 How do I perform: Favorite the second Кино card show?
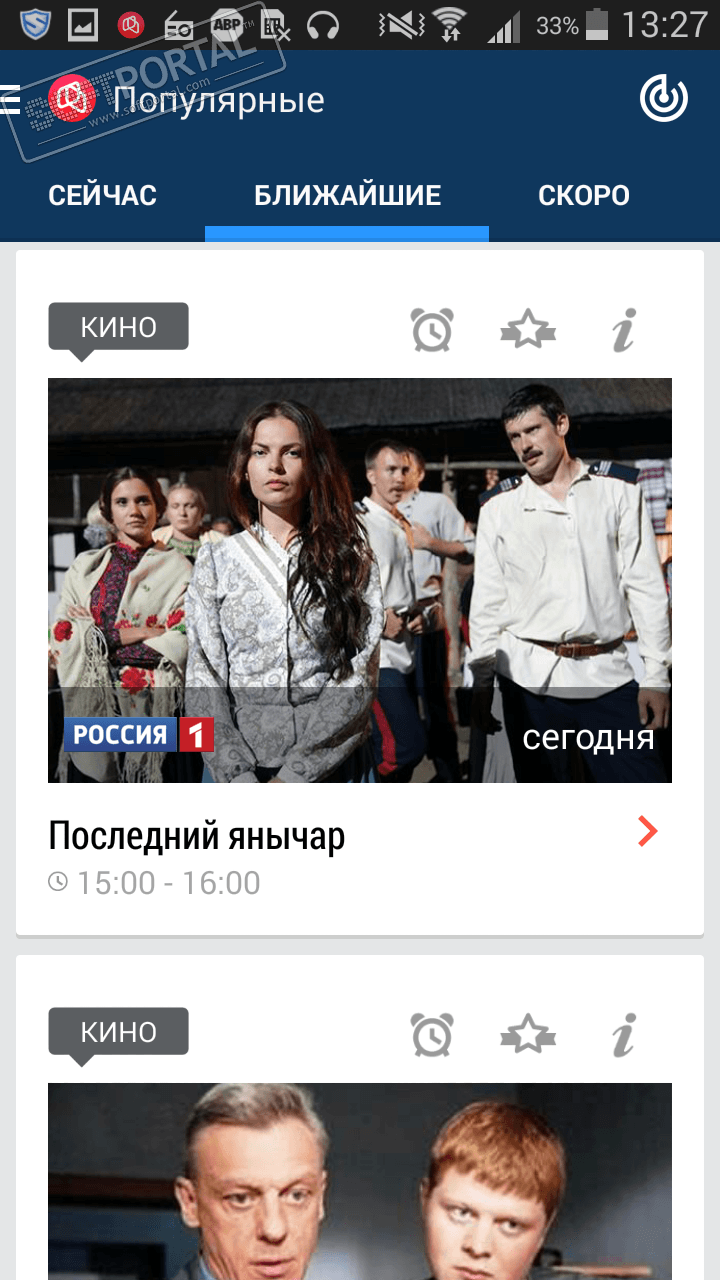coord(528,1035)
